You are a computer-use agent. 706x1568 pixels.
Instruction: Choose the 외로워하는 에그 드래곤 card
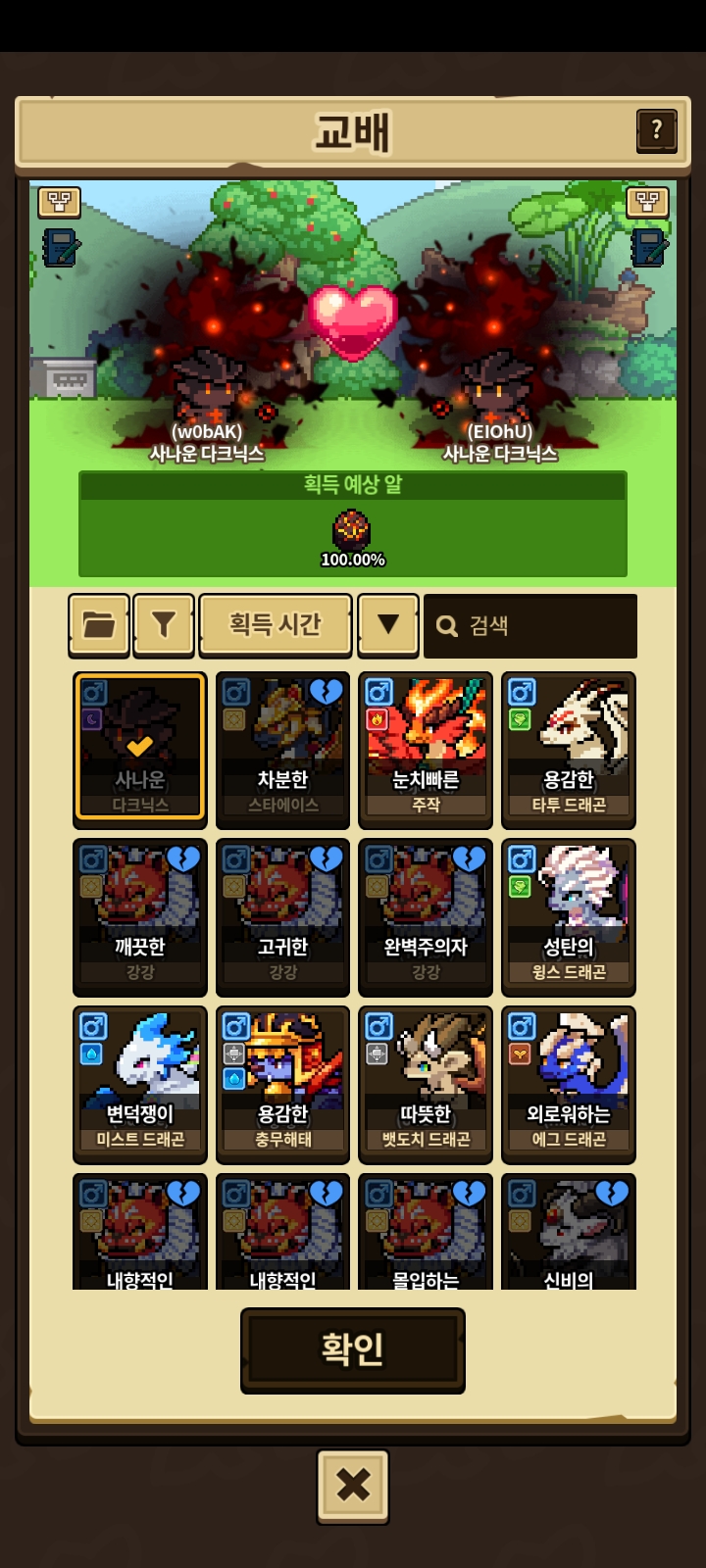tap(568, 1084)
